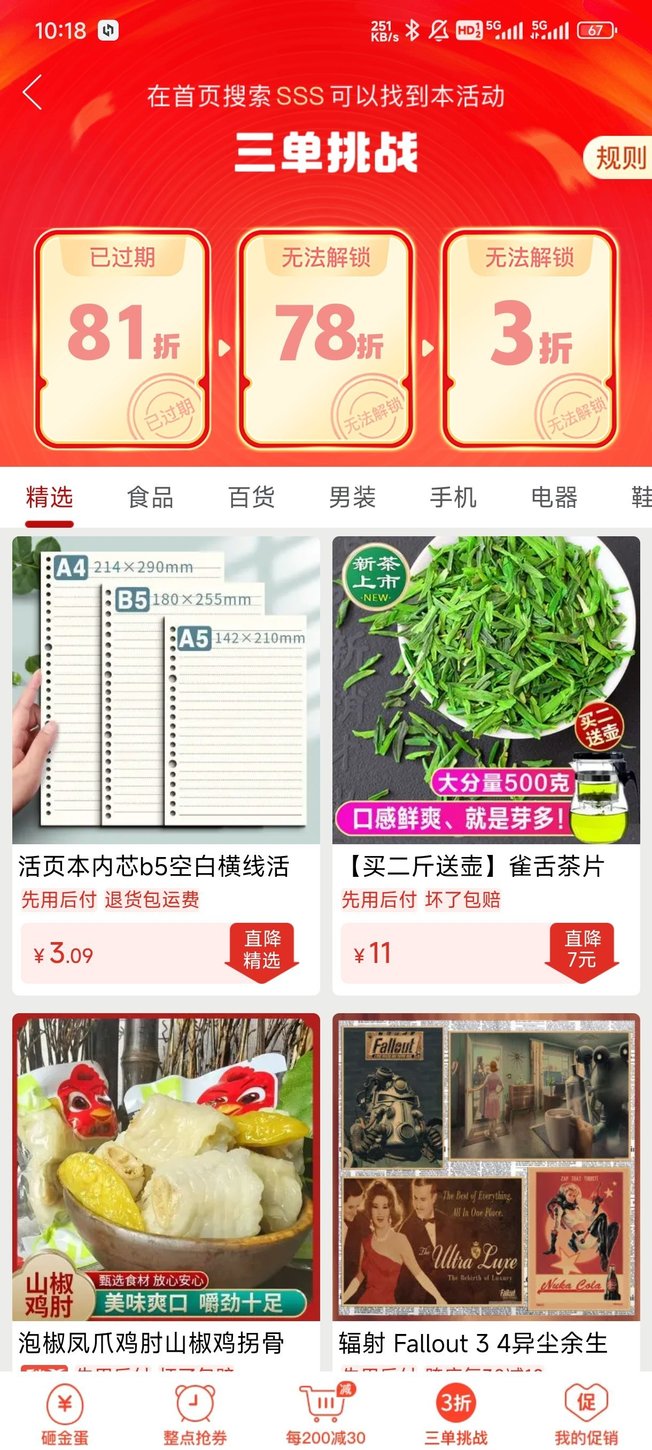Switch to the 电器 category tab
652x1450 pixels.
(x=554, y=497)
